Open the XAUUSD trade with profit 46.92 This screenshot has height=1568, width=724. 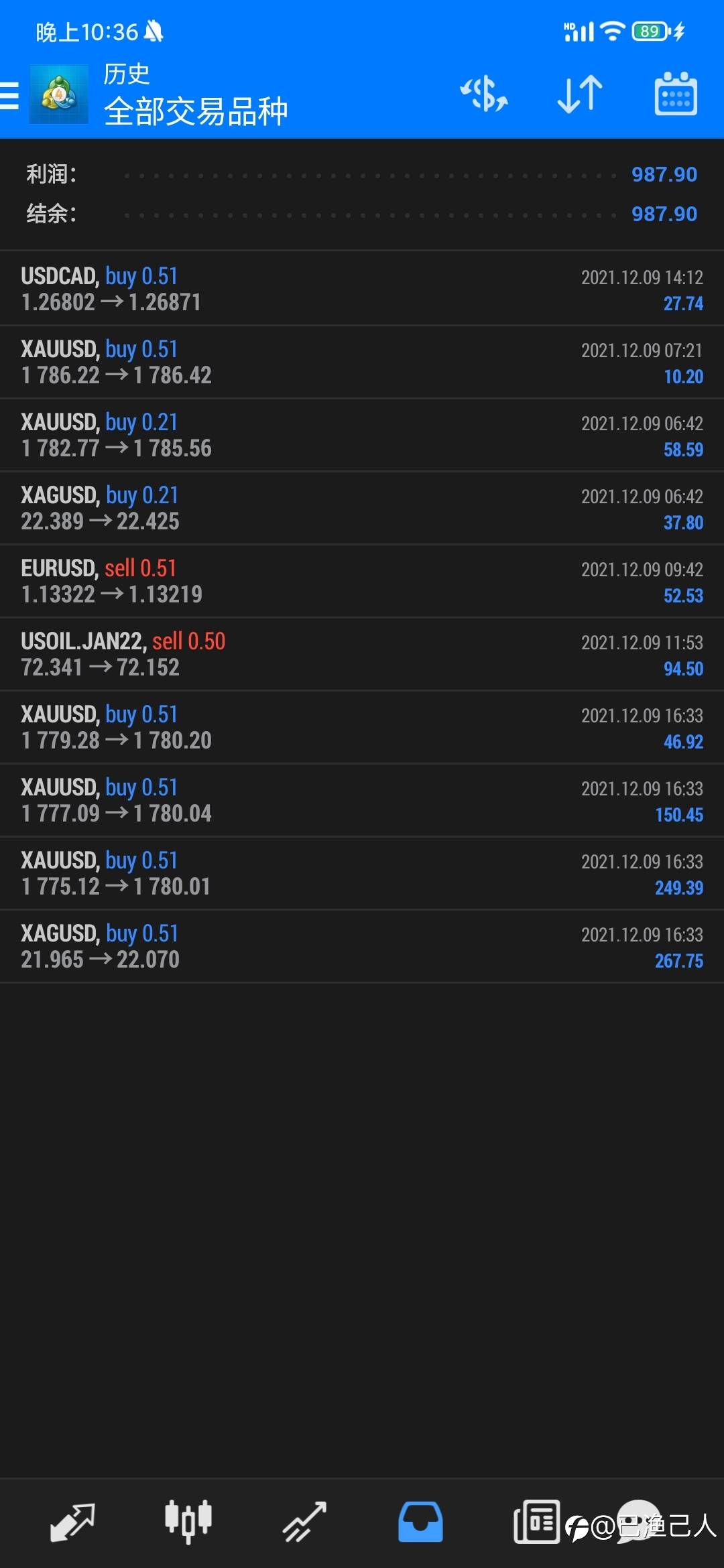coord(362,728)
